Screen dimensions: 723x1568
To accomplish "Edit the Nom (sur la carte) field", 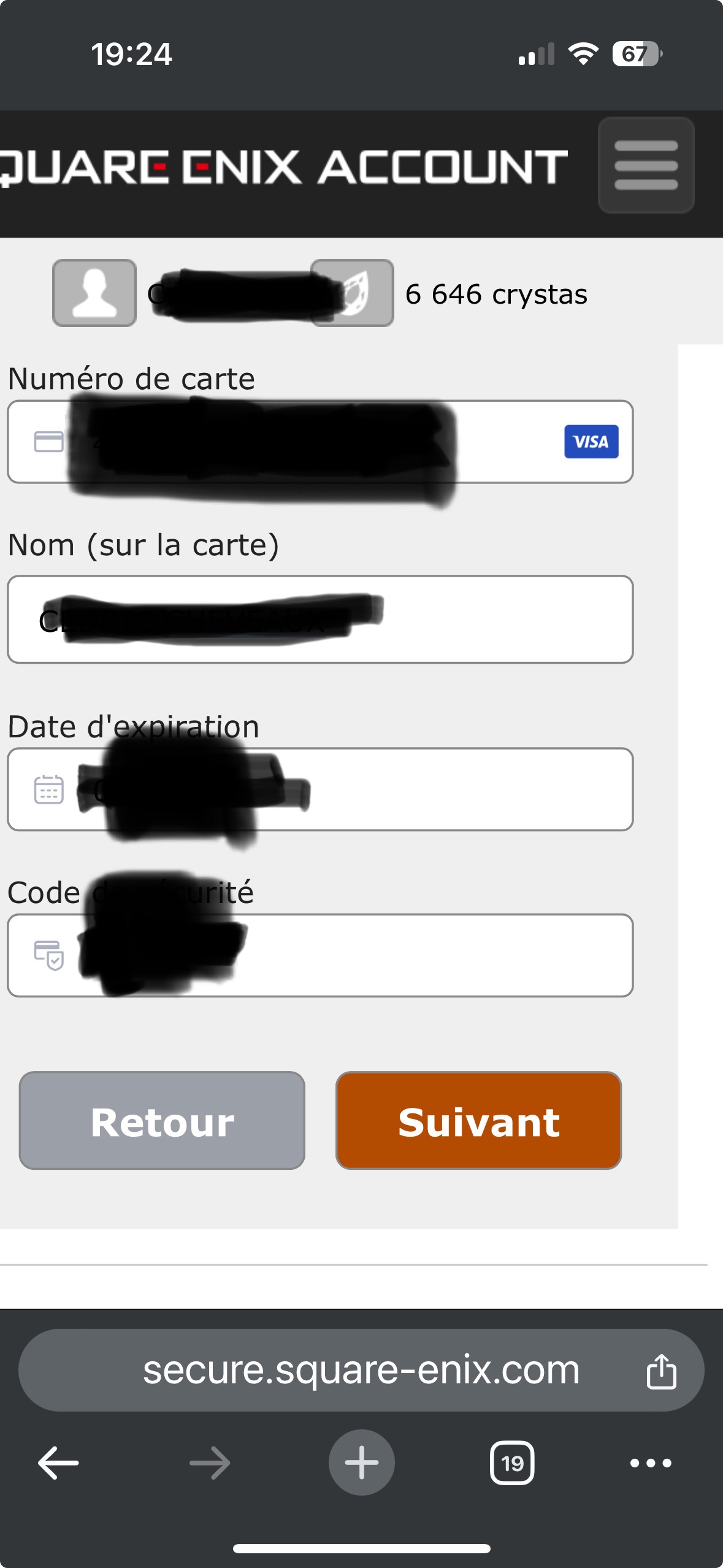I will pos(319,619).
